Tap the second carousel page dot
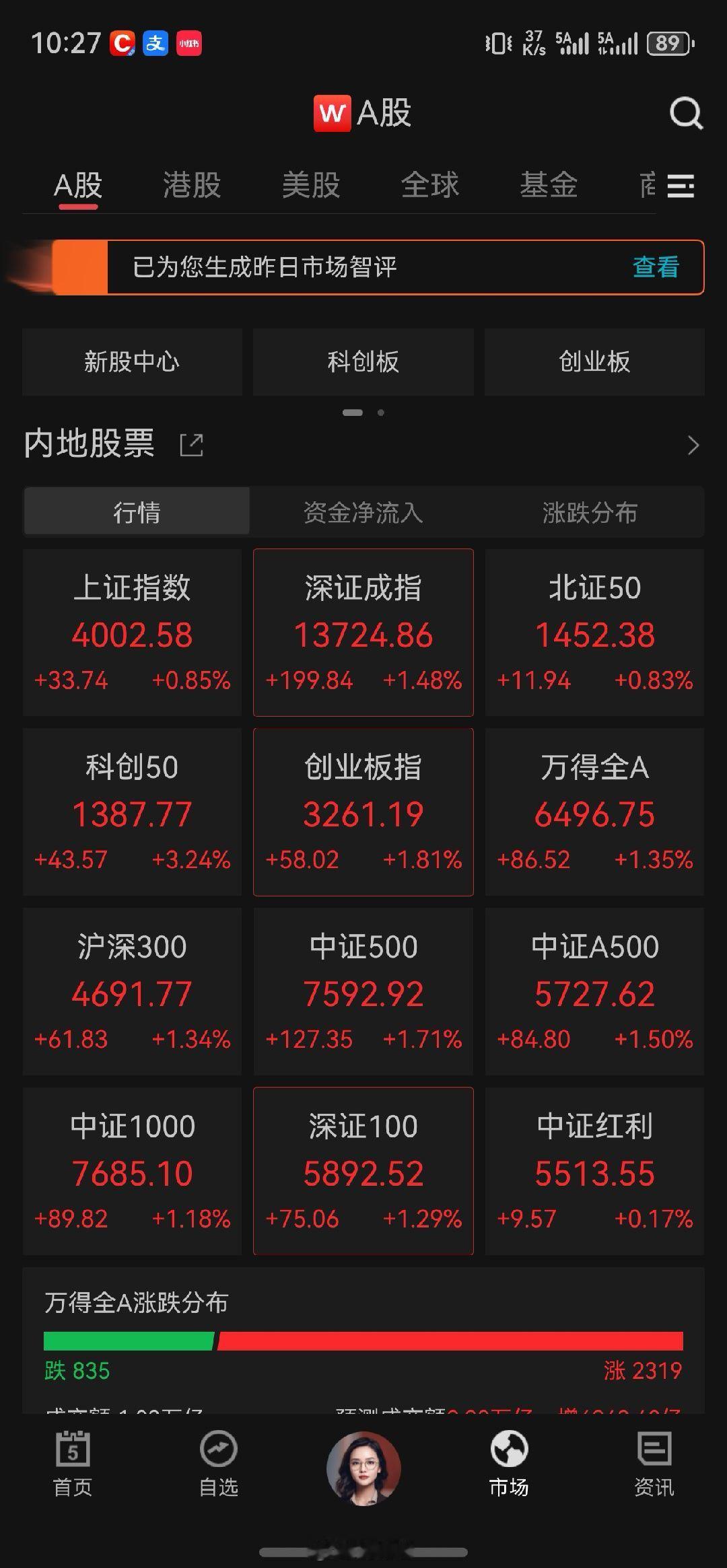This screenshot has width=727, height=1568. click(381, 413)
